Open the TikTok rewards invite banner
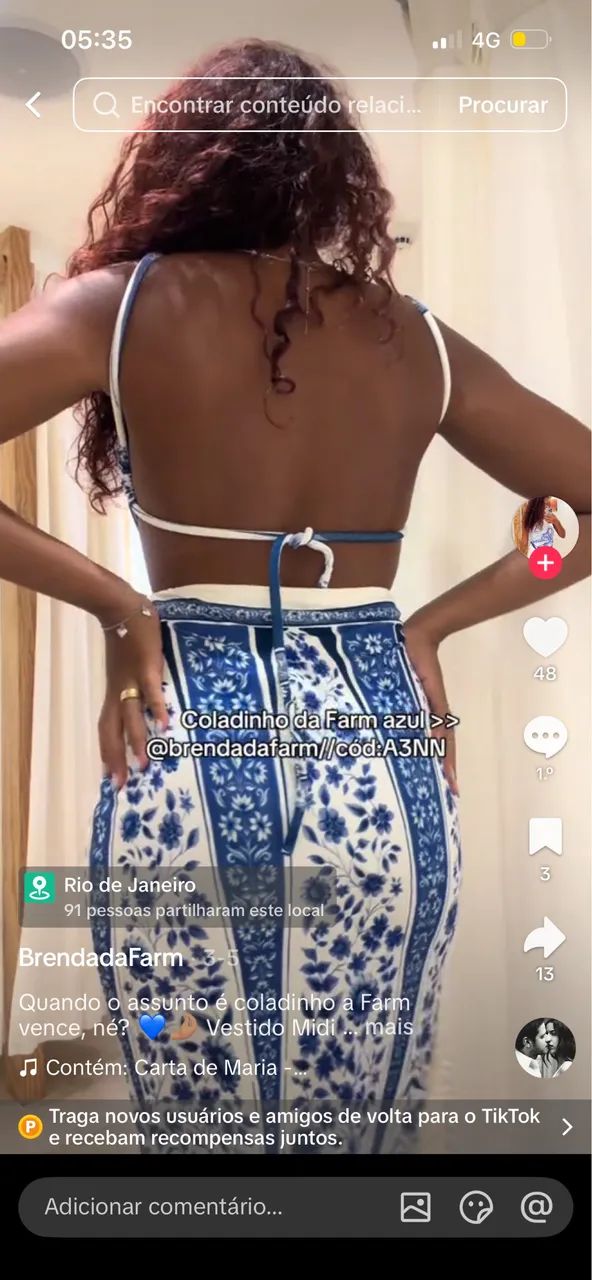The image size is (592, 1280). 296,1127
